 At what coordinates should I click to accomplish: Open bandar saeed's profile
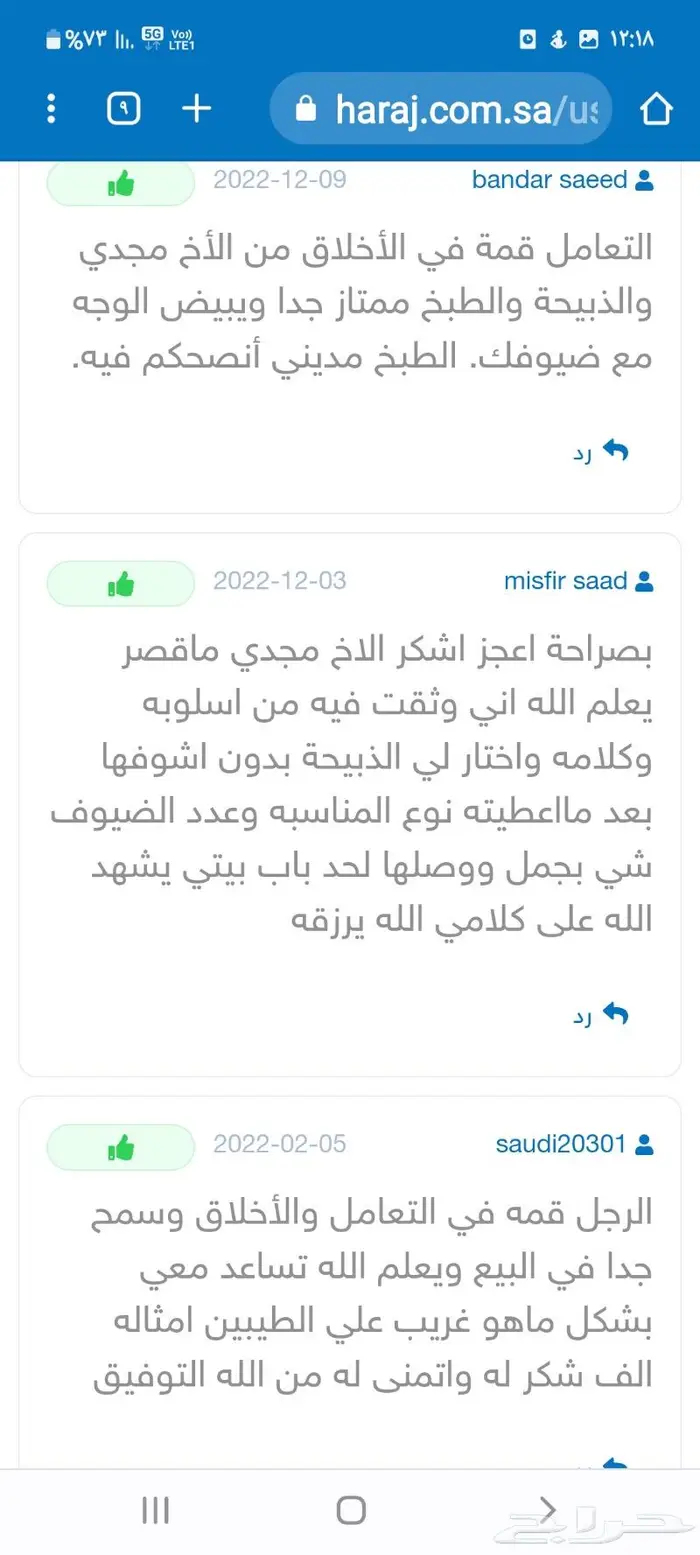tap(561, 181)
